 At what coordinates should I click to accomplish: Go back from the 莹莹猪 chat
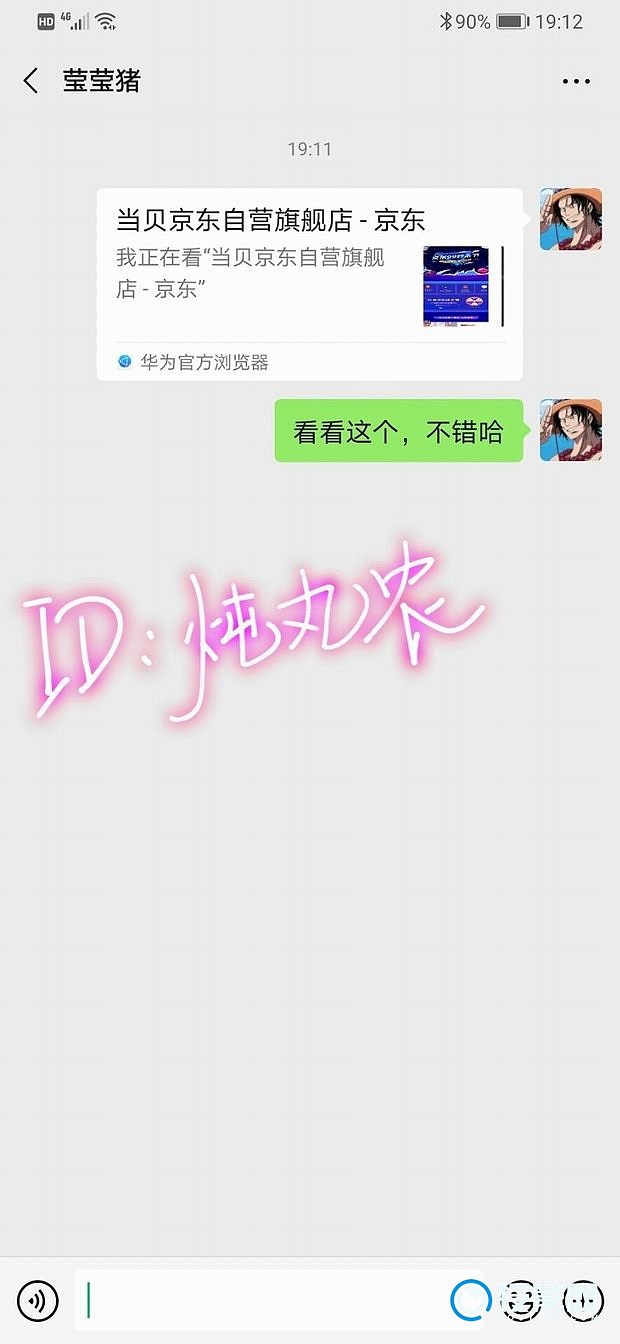coord(31,81)
